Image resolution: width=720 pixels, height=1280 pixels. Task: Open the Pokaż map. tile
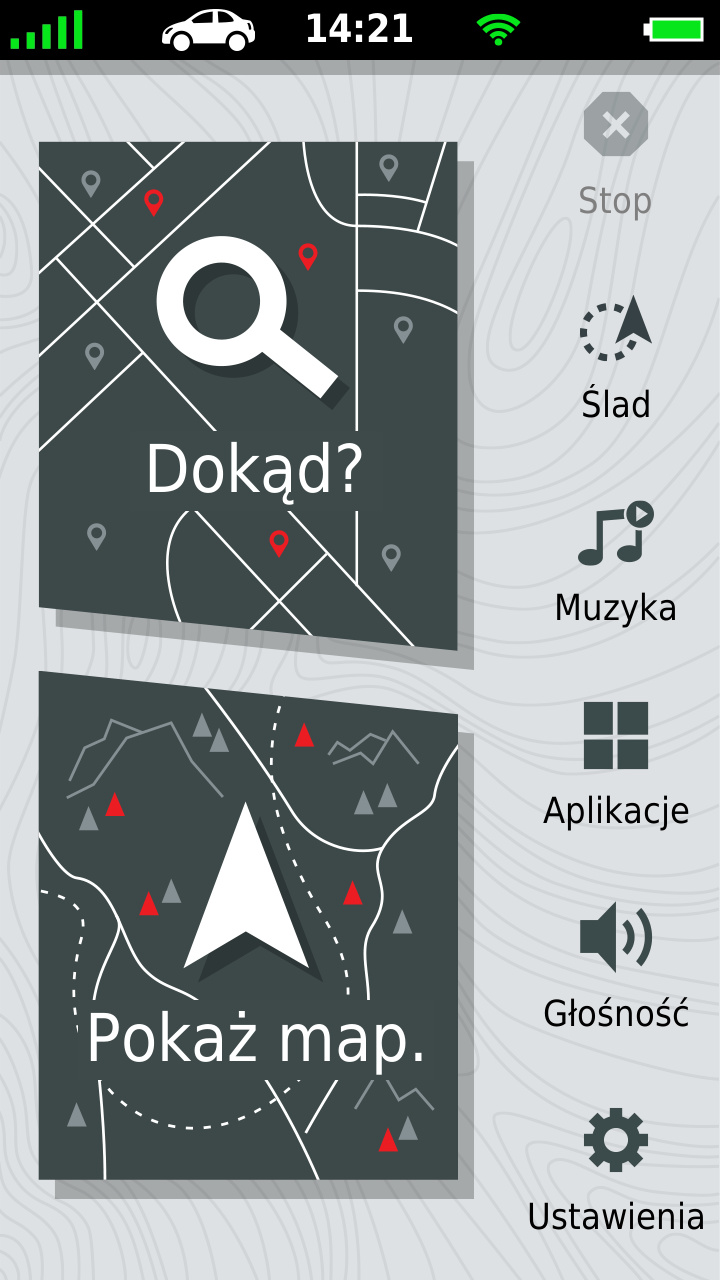pyautogui.click(x=248, y=925)
